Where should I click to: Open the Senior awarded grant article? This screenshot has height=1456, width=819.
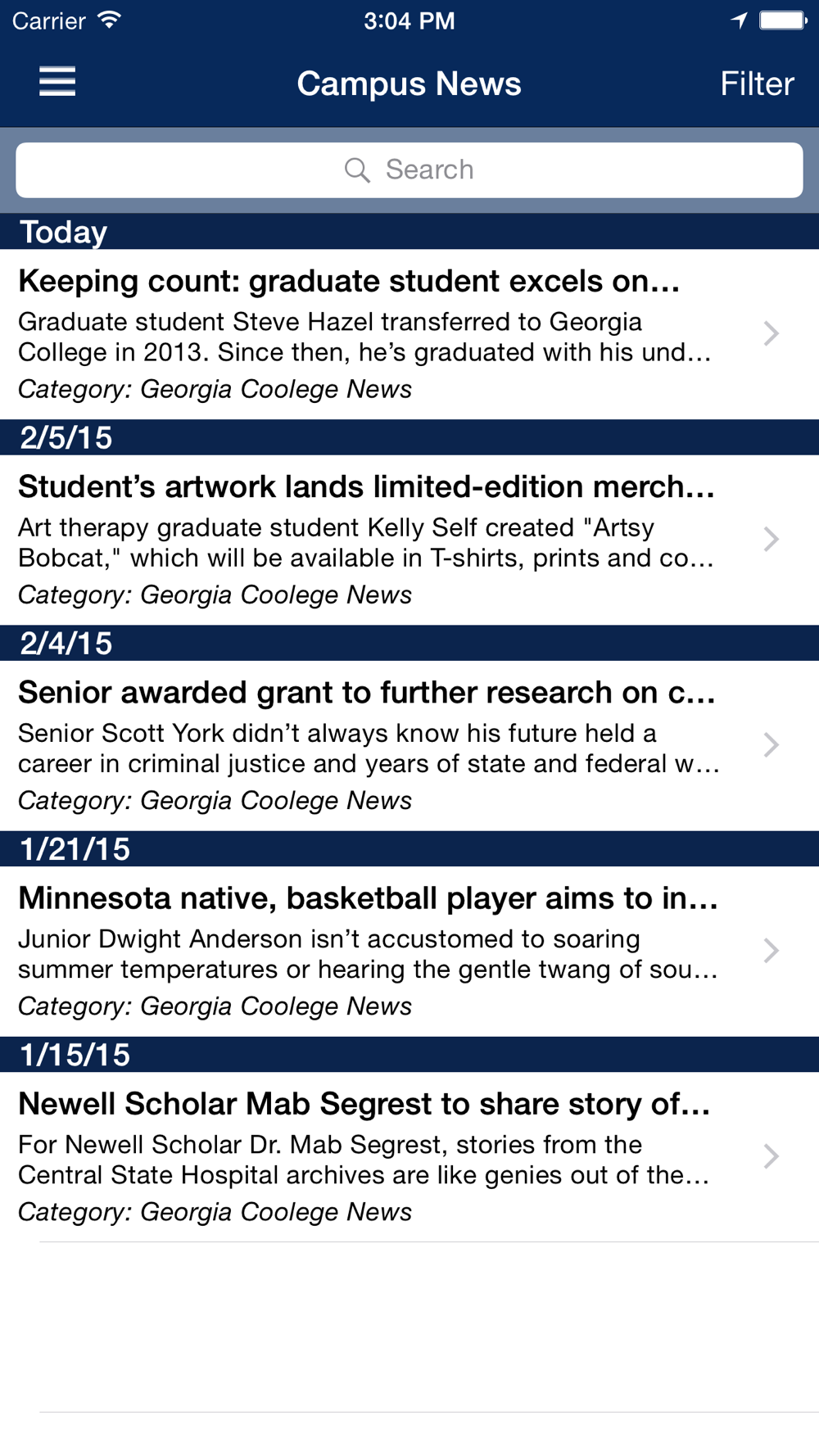click(x=409, y=745)
